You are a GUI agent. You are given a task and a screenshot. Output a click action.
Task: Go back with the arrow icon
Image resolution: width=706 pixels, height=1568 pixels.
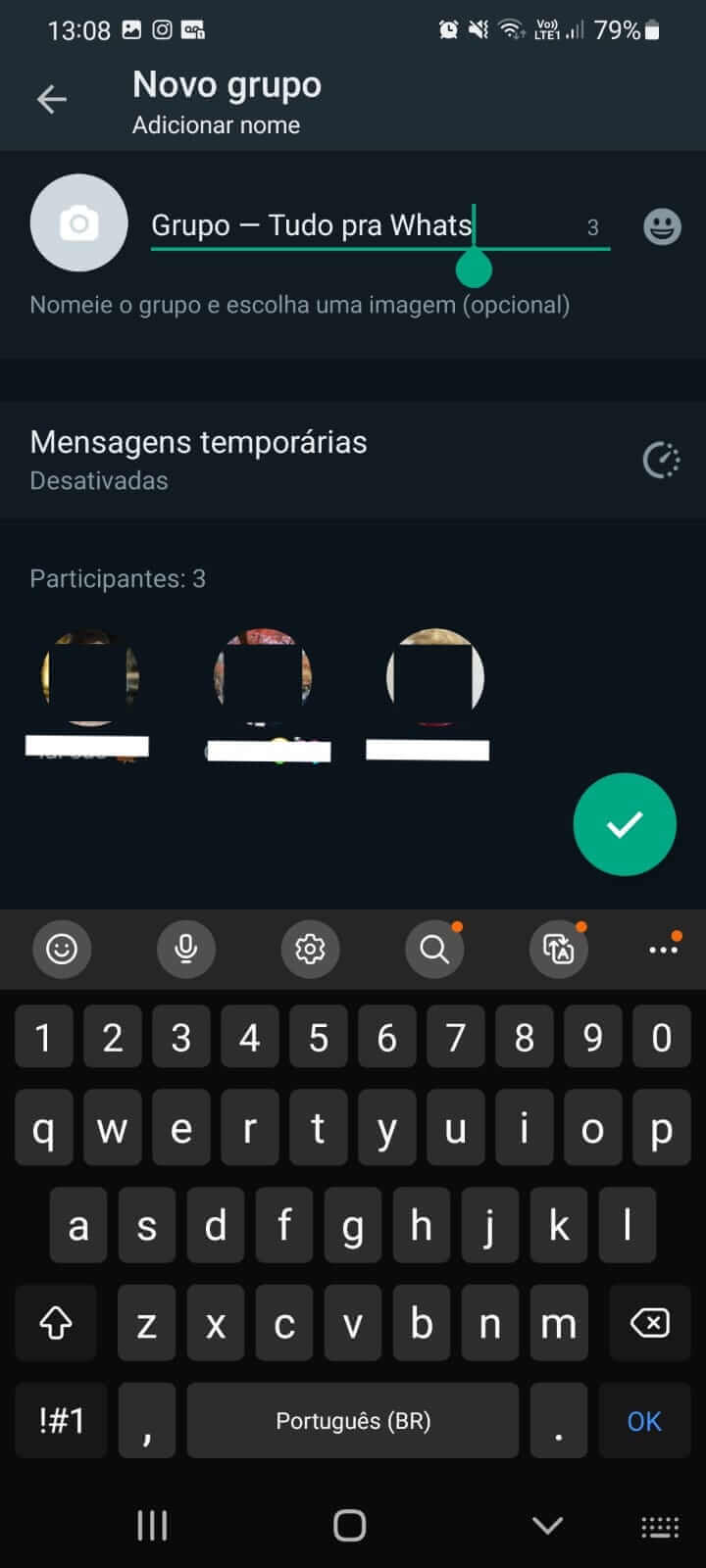[51, 99]
